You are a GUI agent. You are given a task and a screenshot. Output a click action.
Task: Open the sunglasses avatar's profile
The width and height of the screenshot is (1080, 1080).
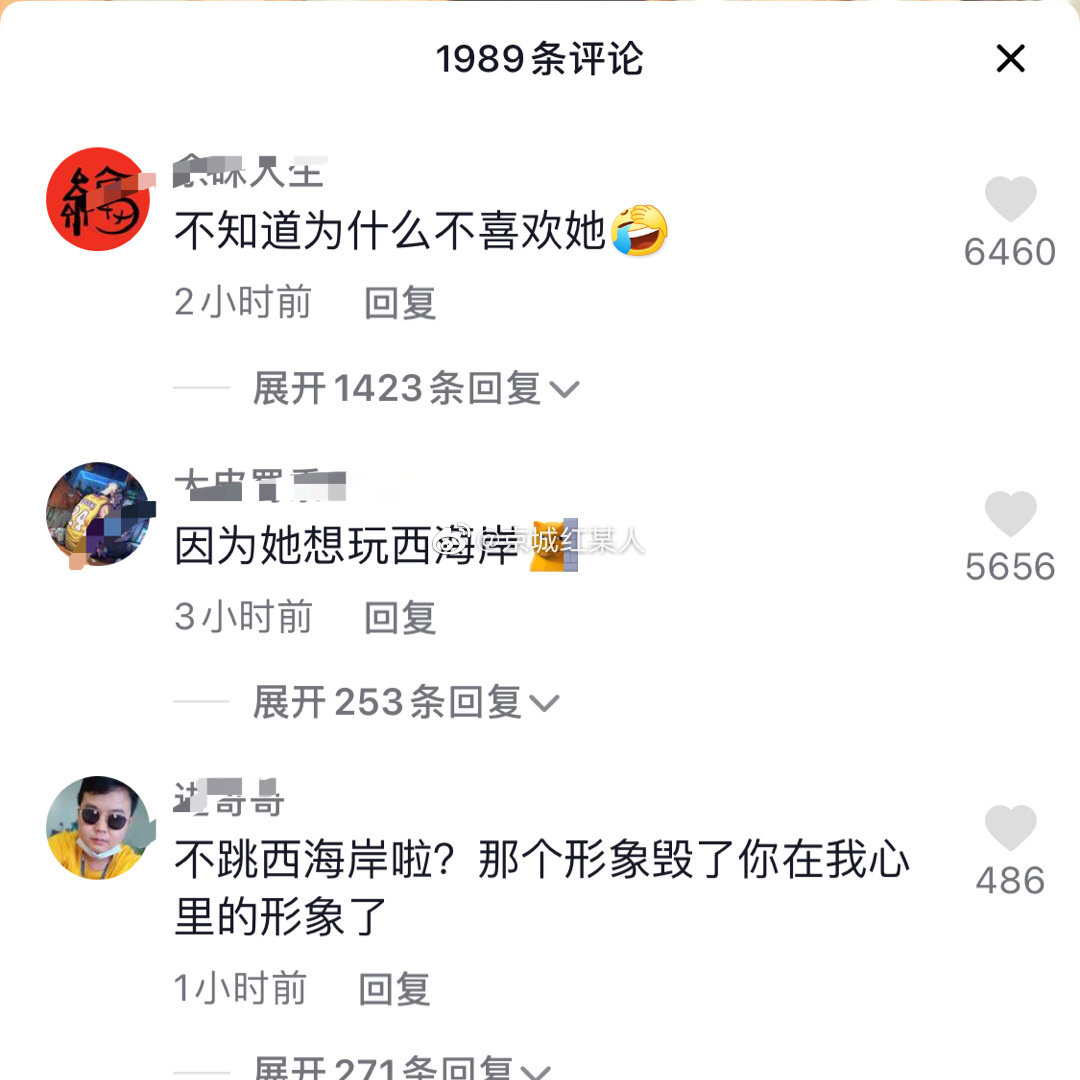tap(98, 828)
